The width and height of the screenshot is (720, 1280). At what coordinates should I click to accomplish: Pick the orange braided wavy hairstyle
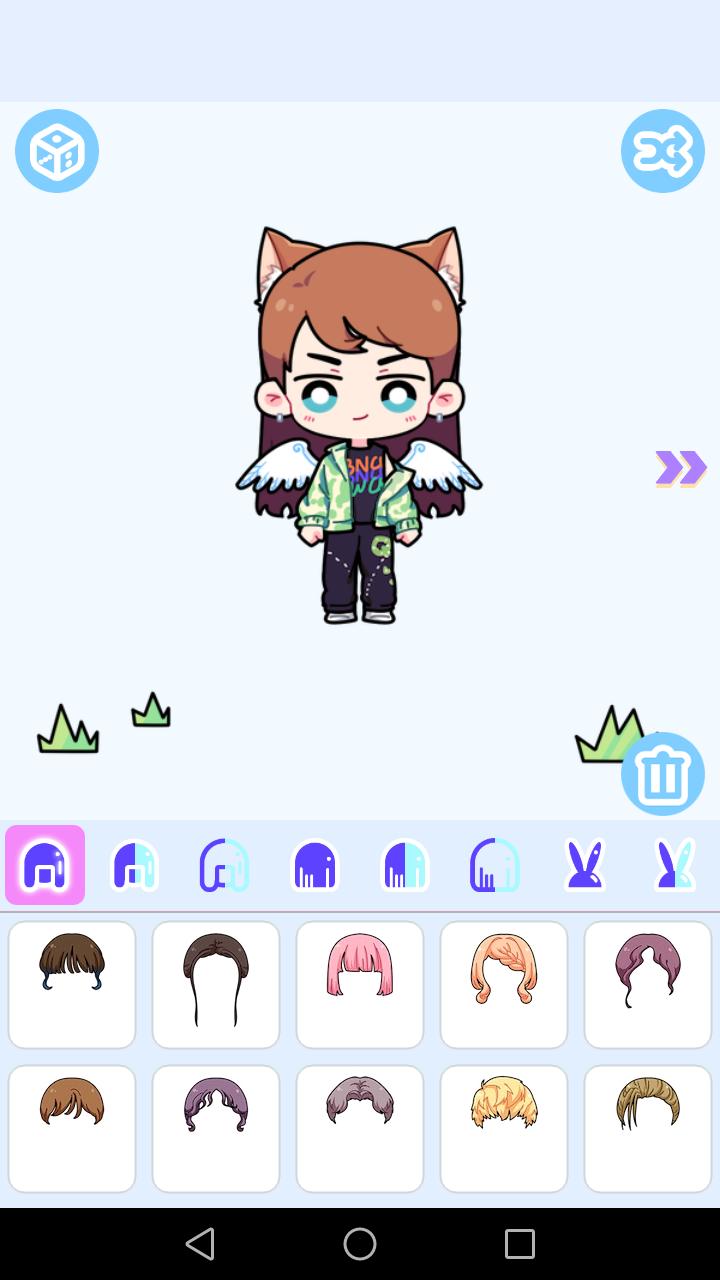(504, 985)
